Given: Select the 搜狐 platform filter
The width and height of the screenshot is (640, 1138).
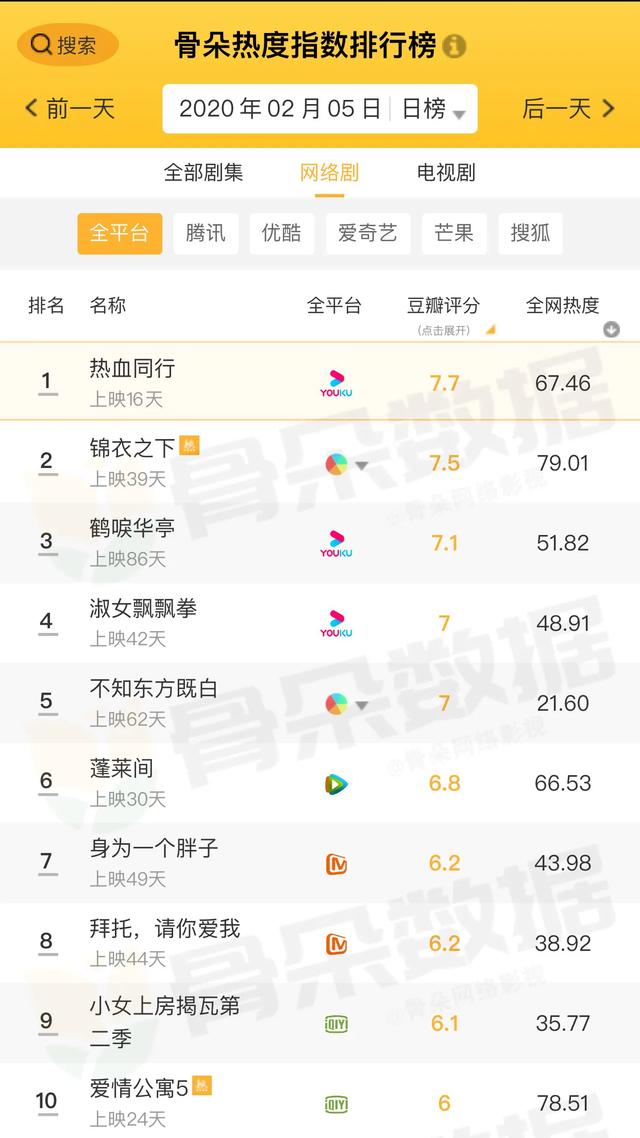Looking at the screenshot, I should (530, 234).
